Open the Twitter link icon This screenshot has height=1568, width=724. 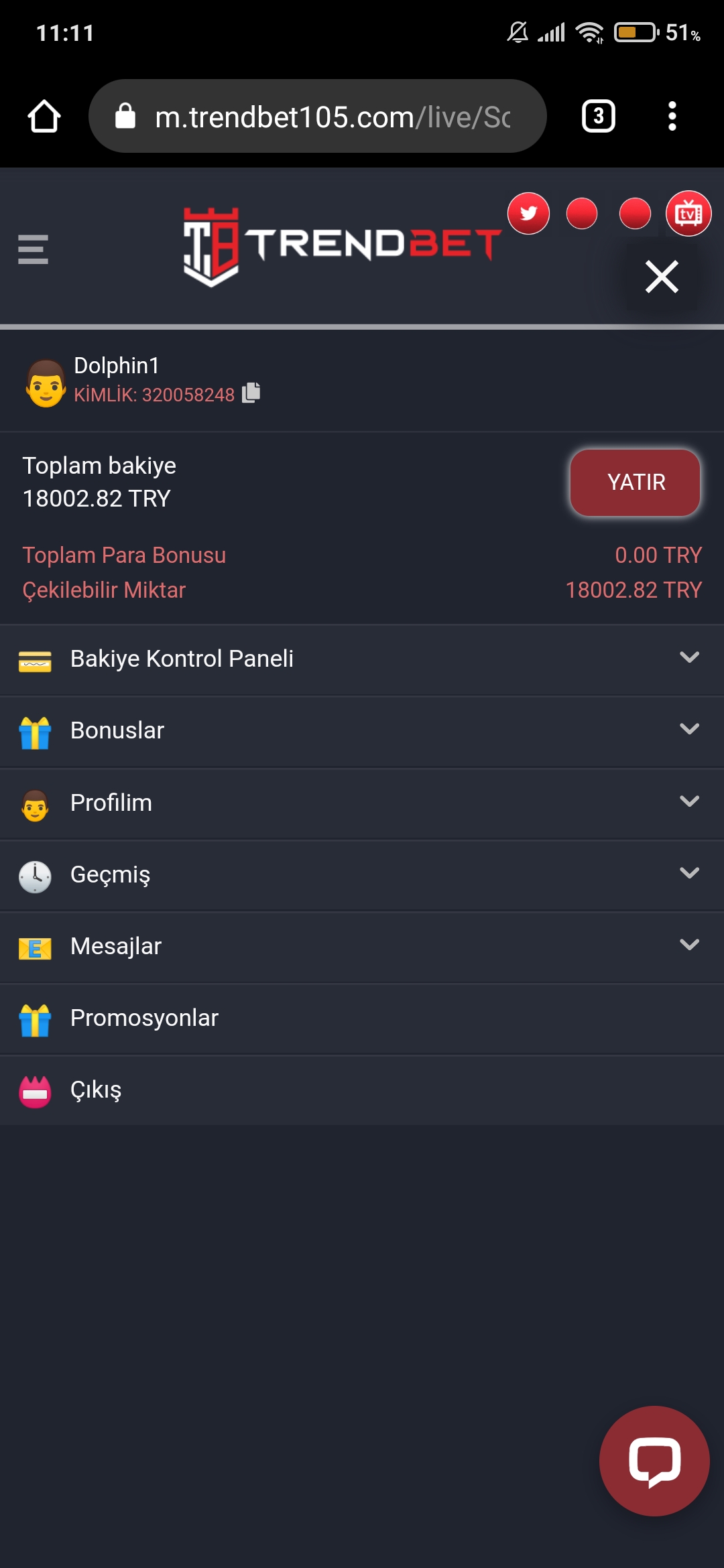click(x=528, y=214)
